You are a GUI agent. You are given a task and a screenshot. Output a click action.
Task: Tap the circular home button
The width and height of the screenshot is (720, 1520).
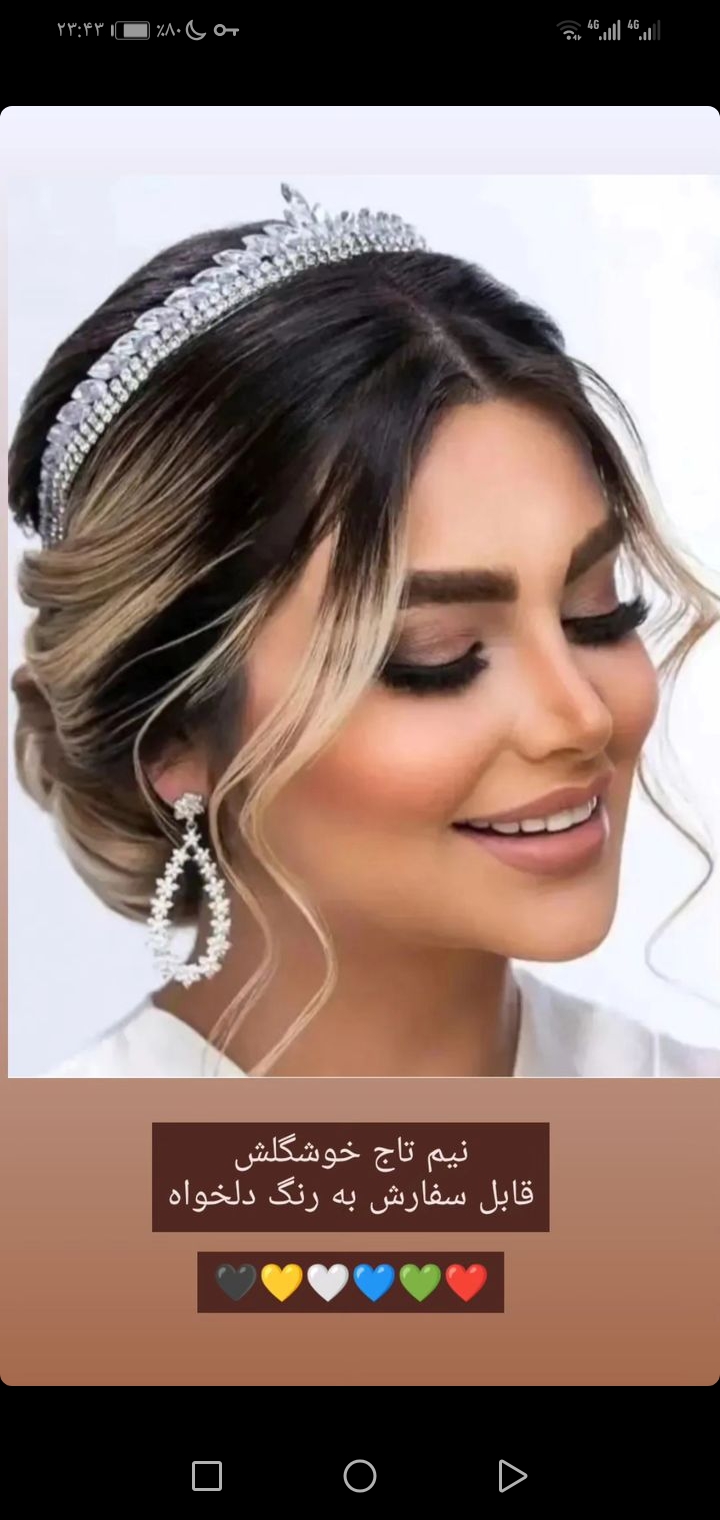tap(360, 1476)
